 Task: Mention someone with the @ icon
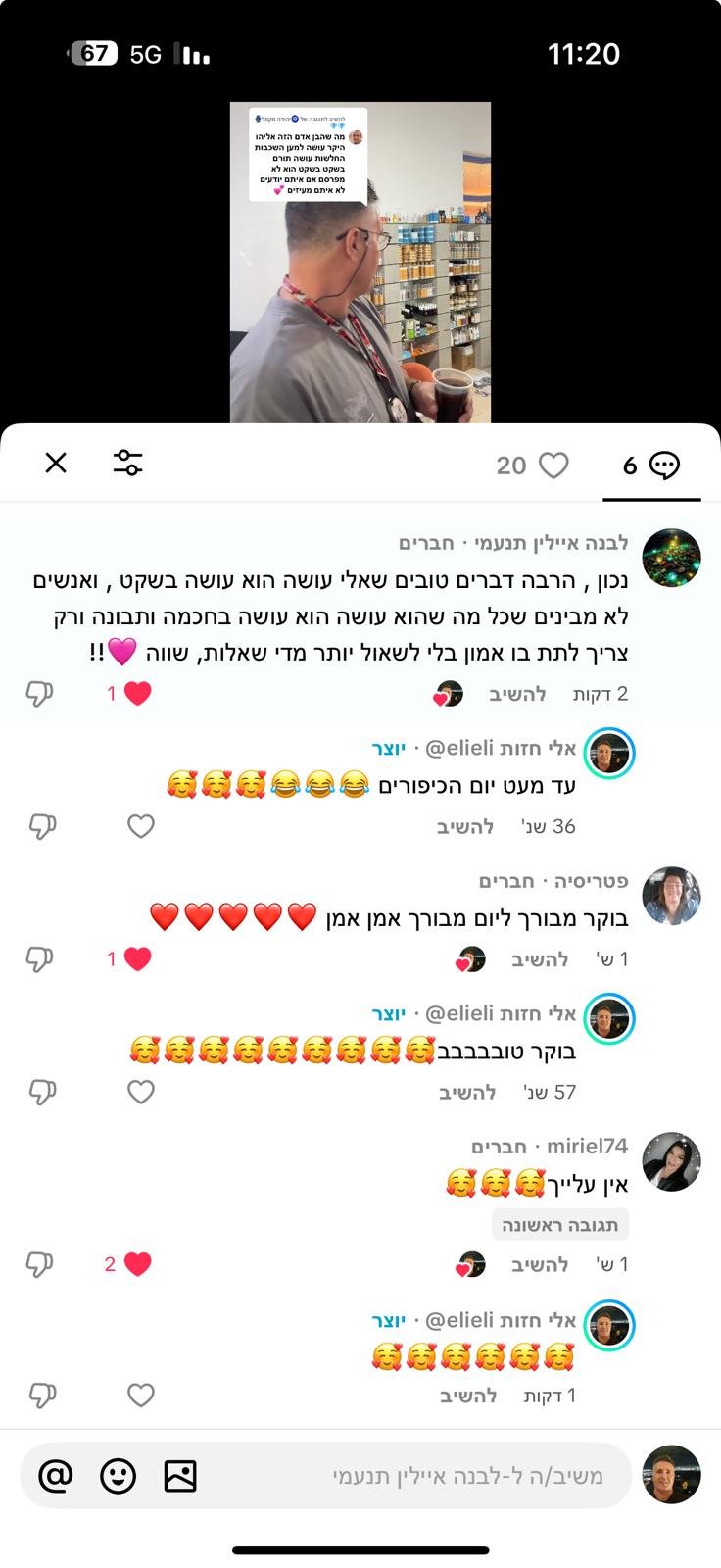56,1475
